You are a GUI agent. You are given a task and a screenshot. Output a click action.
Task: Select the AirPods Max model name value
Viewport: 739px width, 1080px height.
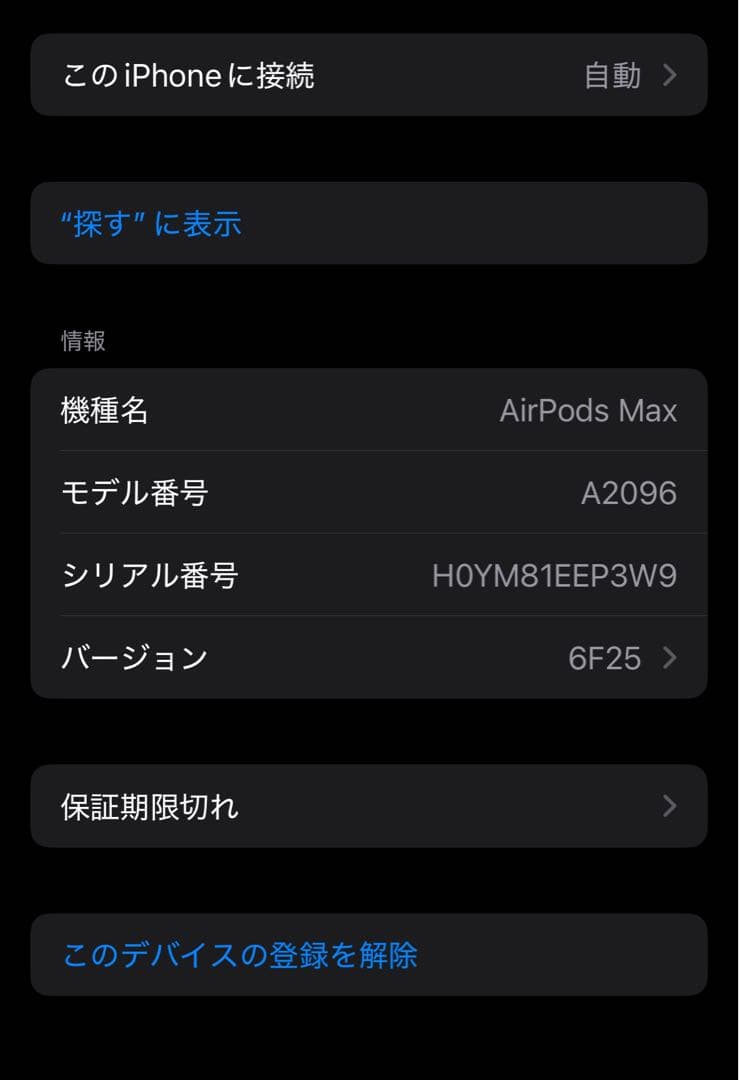tap(589, 410)
